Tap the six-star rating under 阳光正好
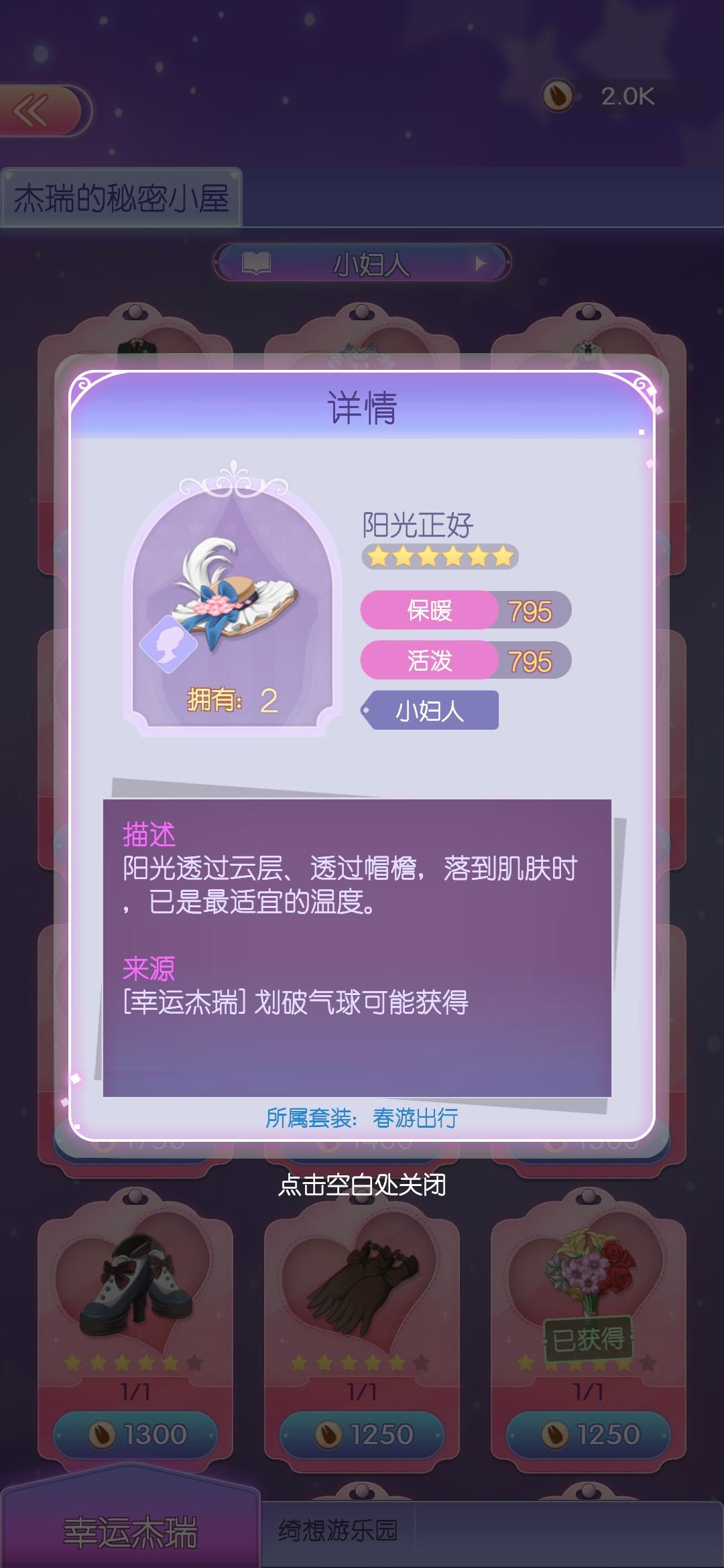 point(439,556)
